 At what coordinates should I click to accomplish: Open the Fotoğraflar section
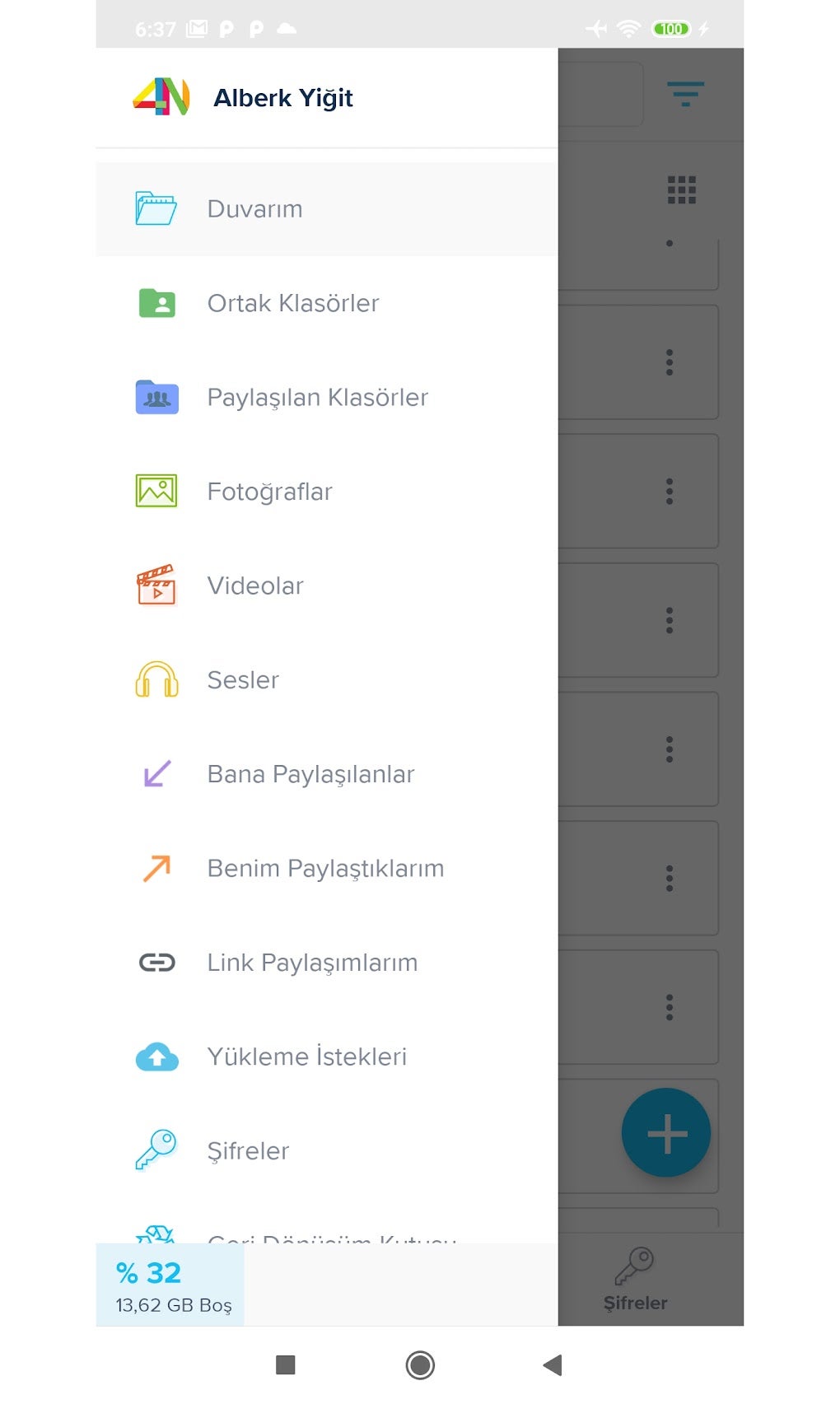pos(269,492)
